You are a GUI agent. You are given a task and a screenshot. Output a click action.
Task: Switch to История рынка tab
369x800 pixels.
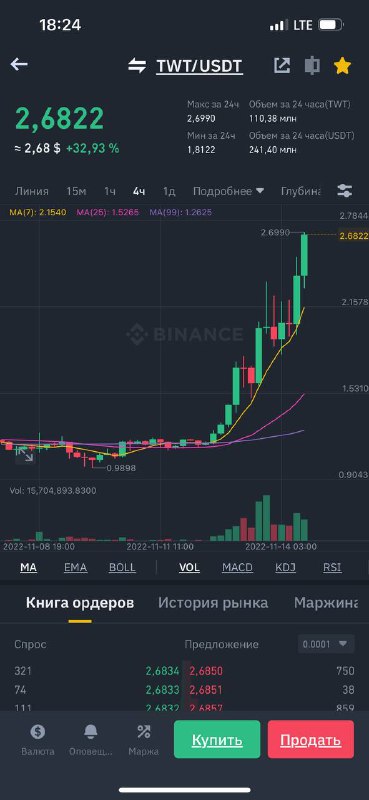pyautogui.click(x=213, y=603)
